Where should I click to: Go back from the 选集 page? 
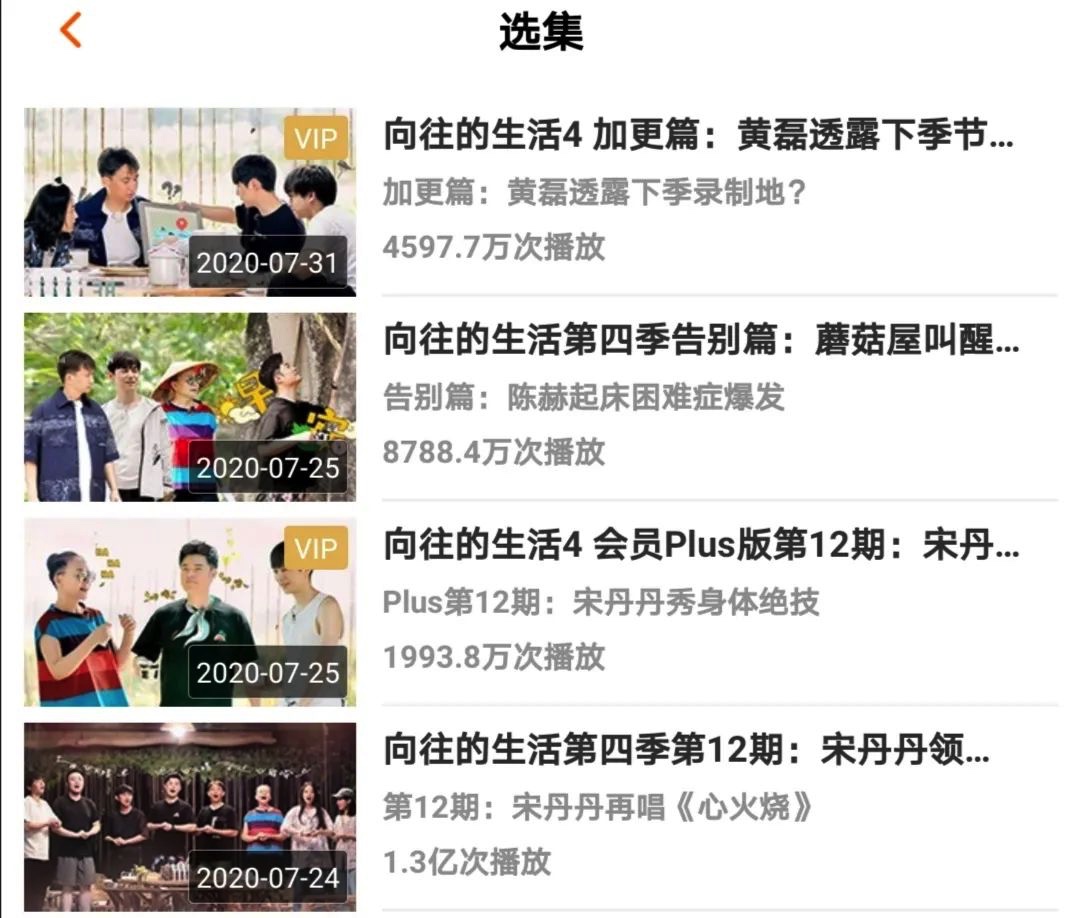(x=70, y=31)
